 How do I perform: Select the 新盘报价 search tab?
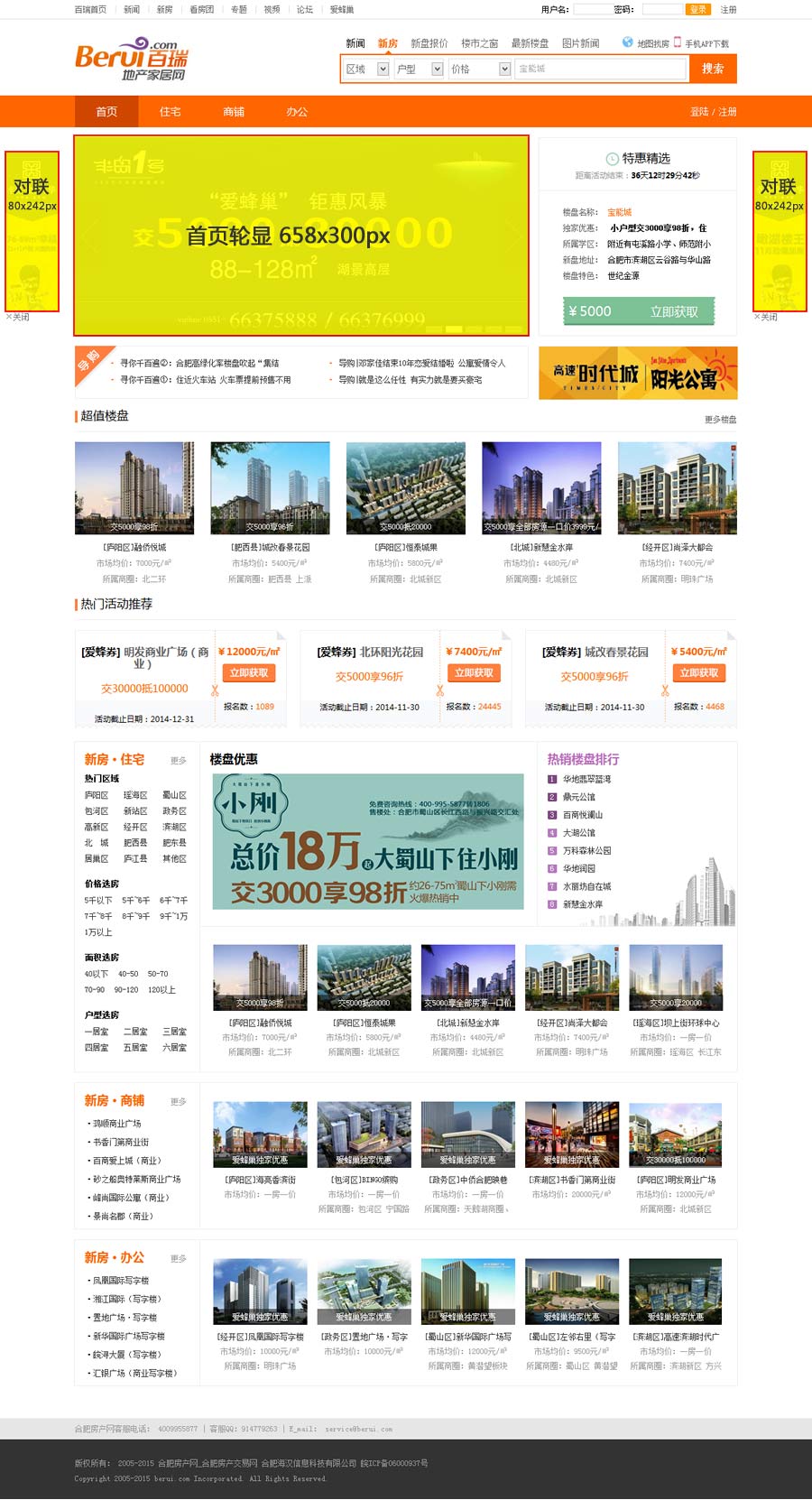pyautogui.click(x=429, y=43)
